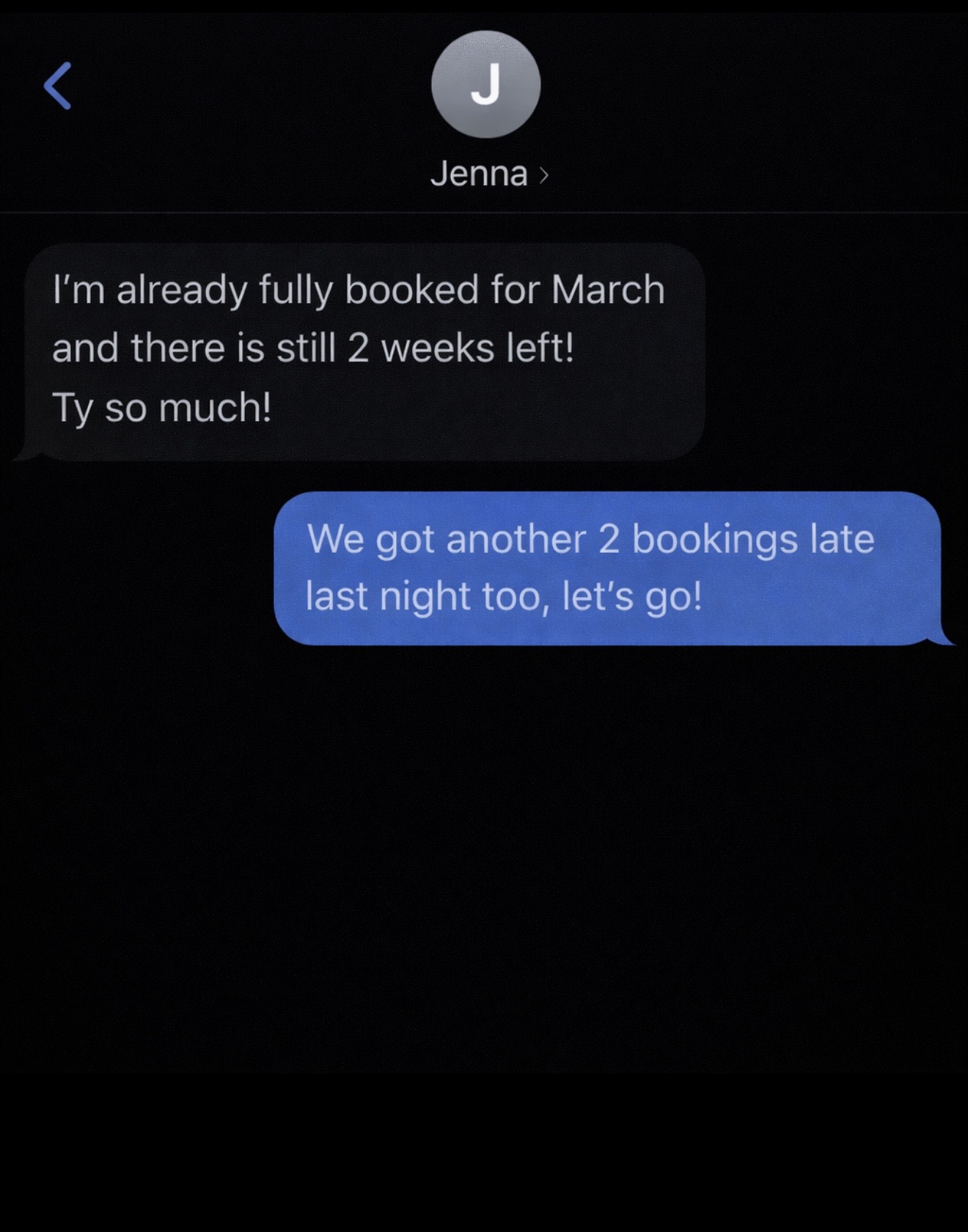Open Jenna's contact details
Screen dimensions: 968x1232
click(x=487, y=174)
